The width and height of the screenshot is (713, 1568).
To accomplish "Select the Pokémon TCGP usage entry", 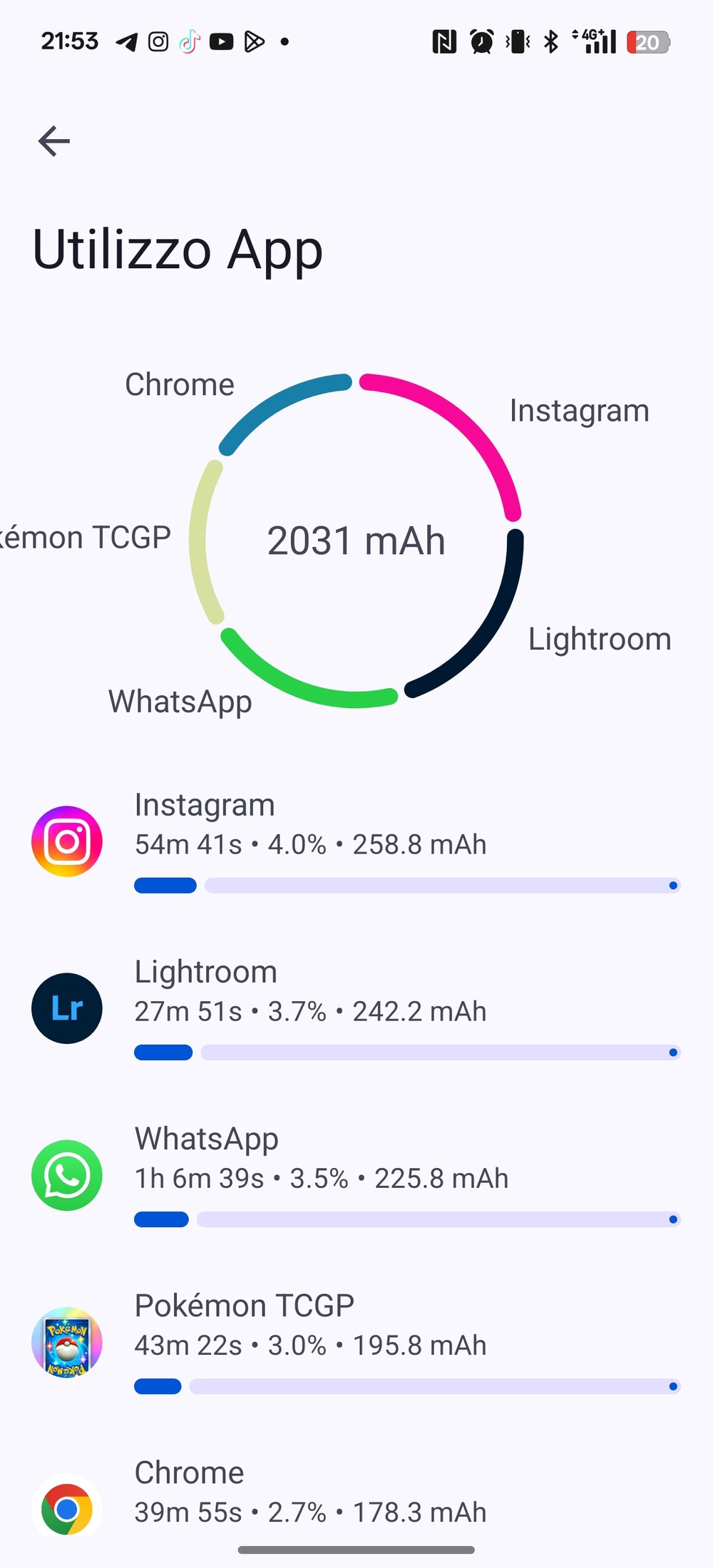I will click(x=356, y=1342).
